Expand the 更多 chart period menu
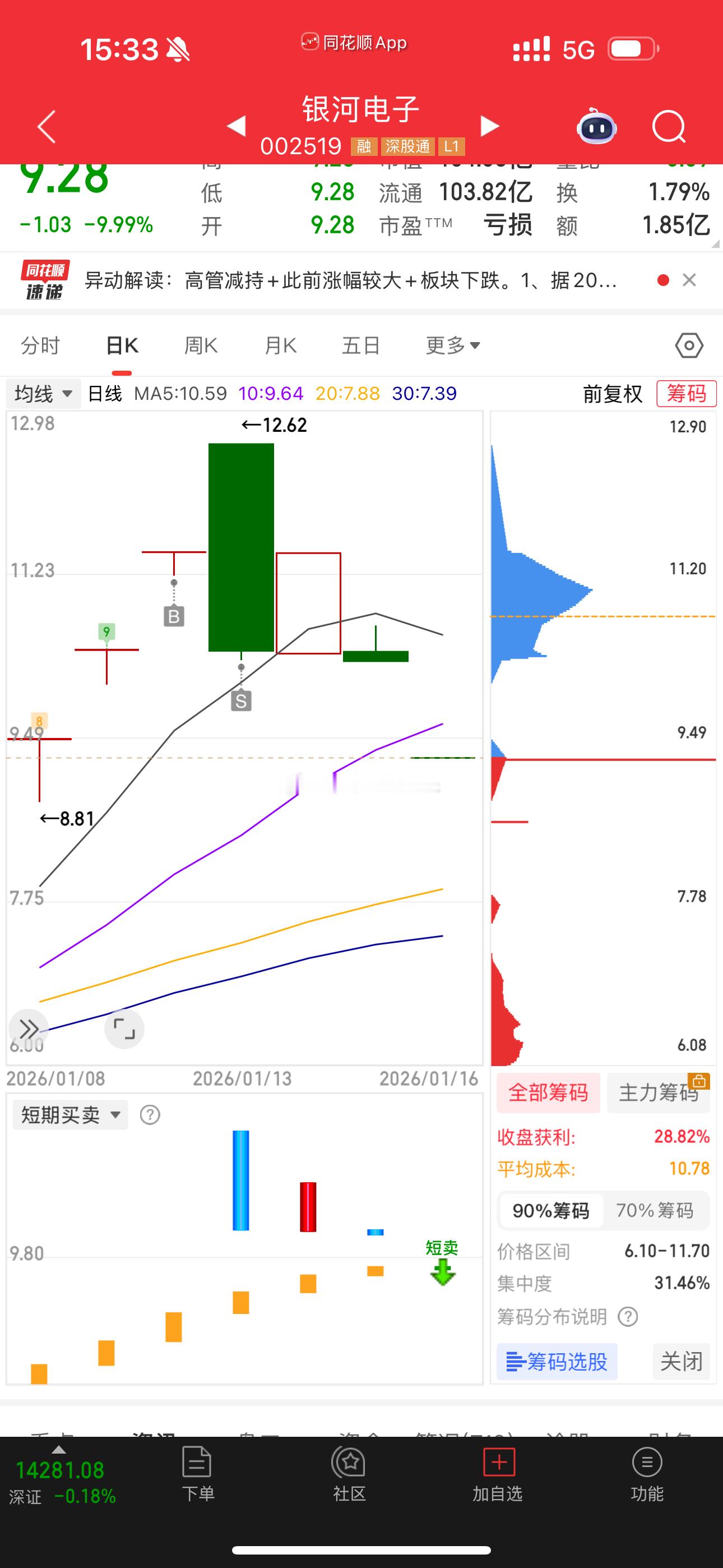723x1568 pixels. [451, 344]
